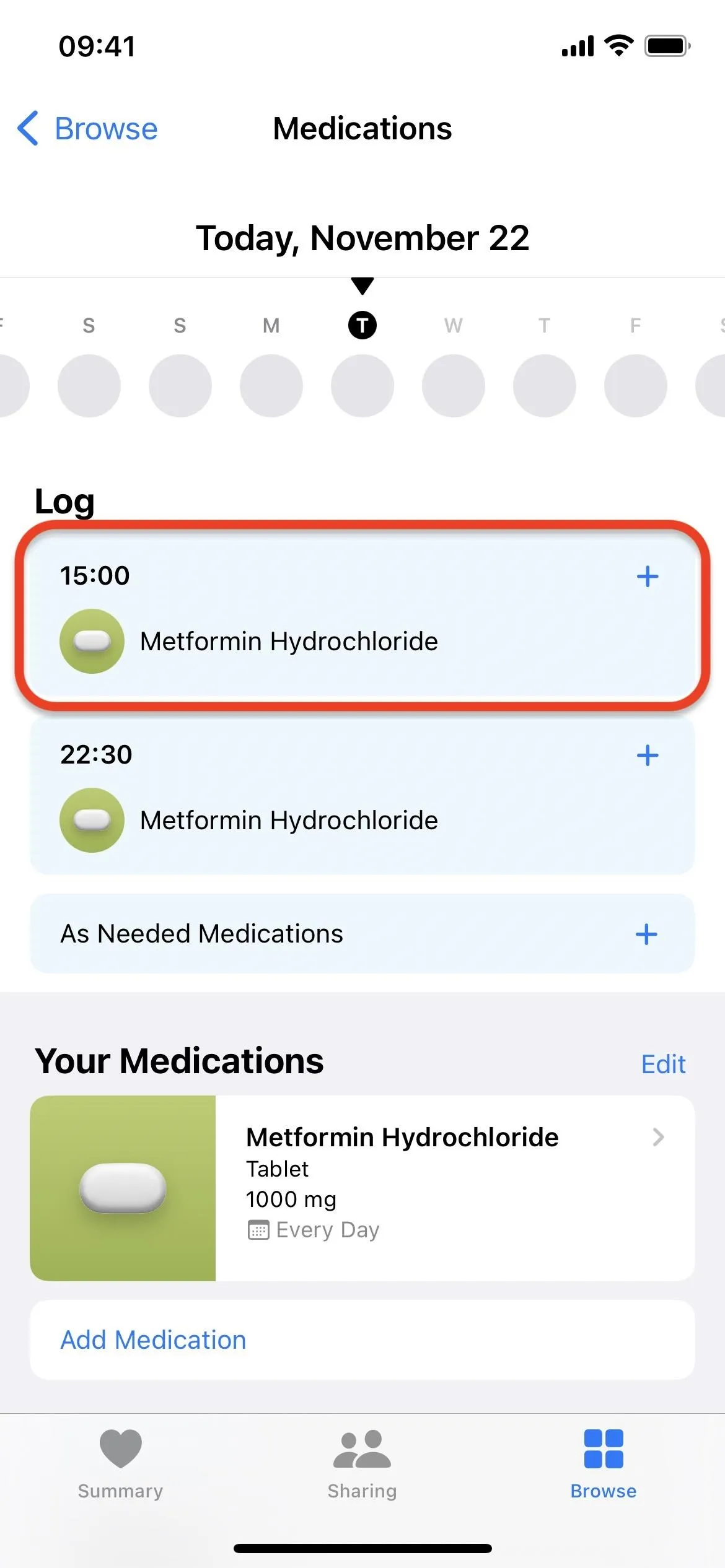
Task: Tap Add Medication
Action: point(362,1339)
